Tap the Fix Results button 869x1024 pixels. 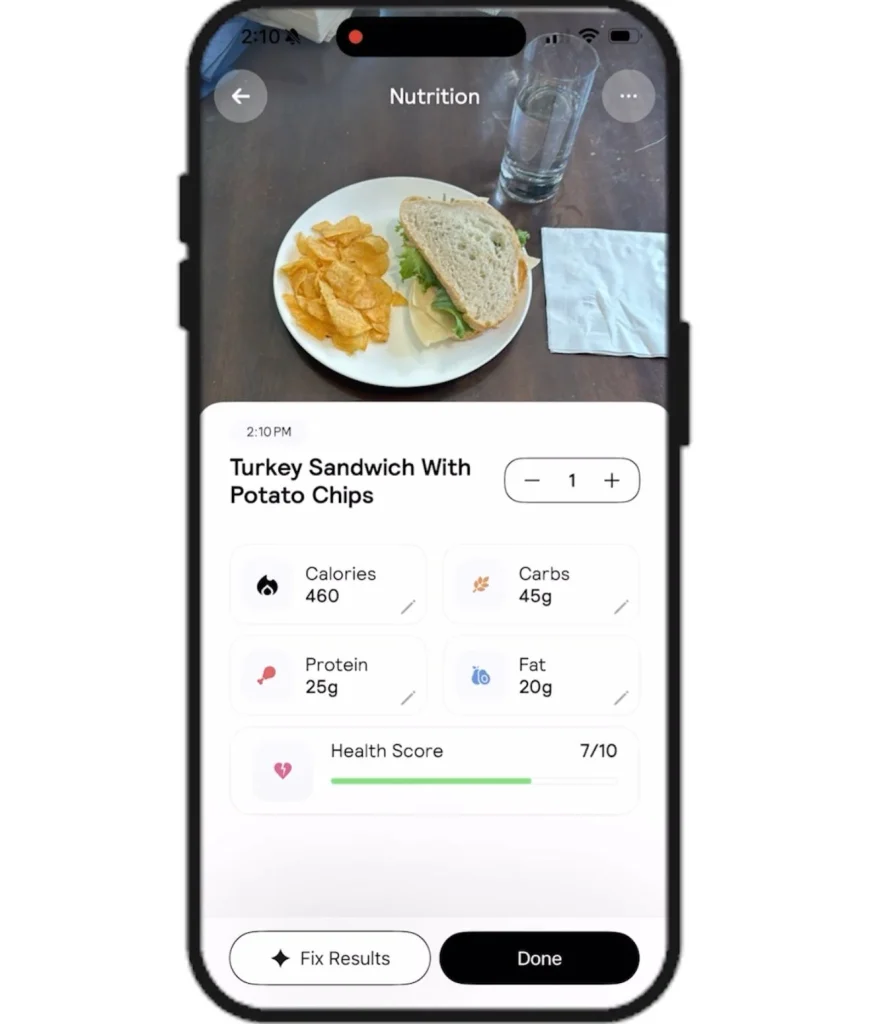(330, 958)
